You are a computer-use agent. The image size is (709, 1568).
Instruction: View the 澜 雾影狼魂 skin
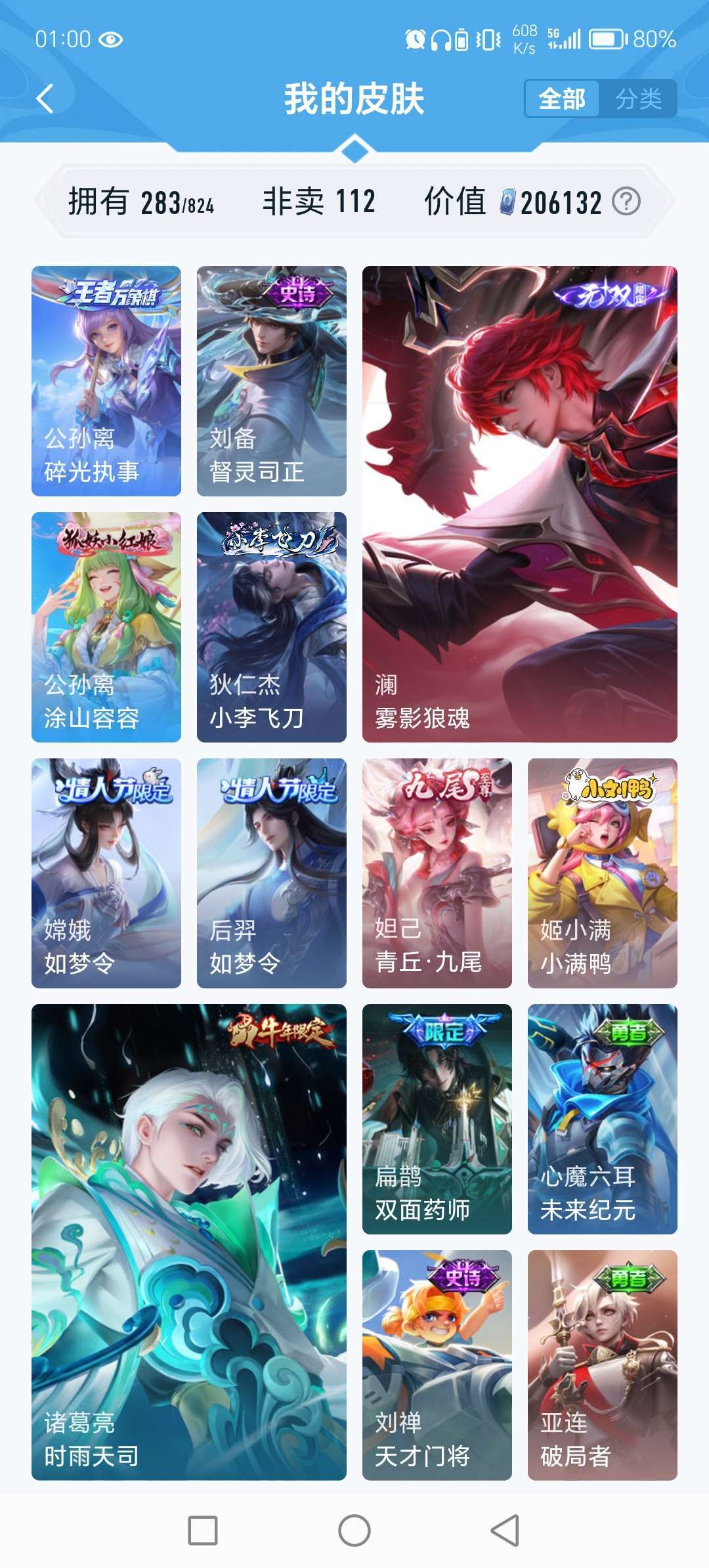tap(520, 504)
